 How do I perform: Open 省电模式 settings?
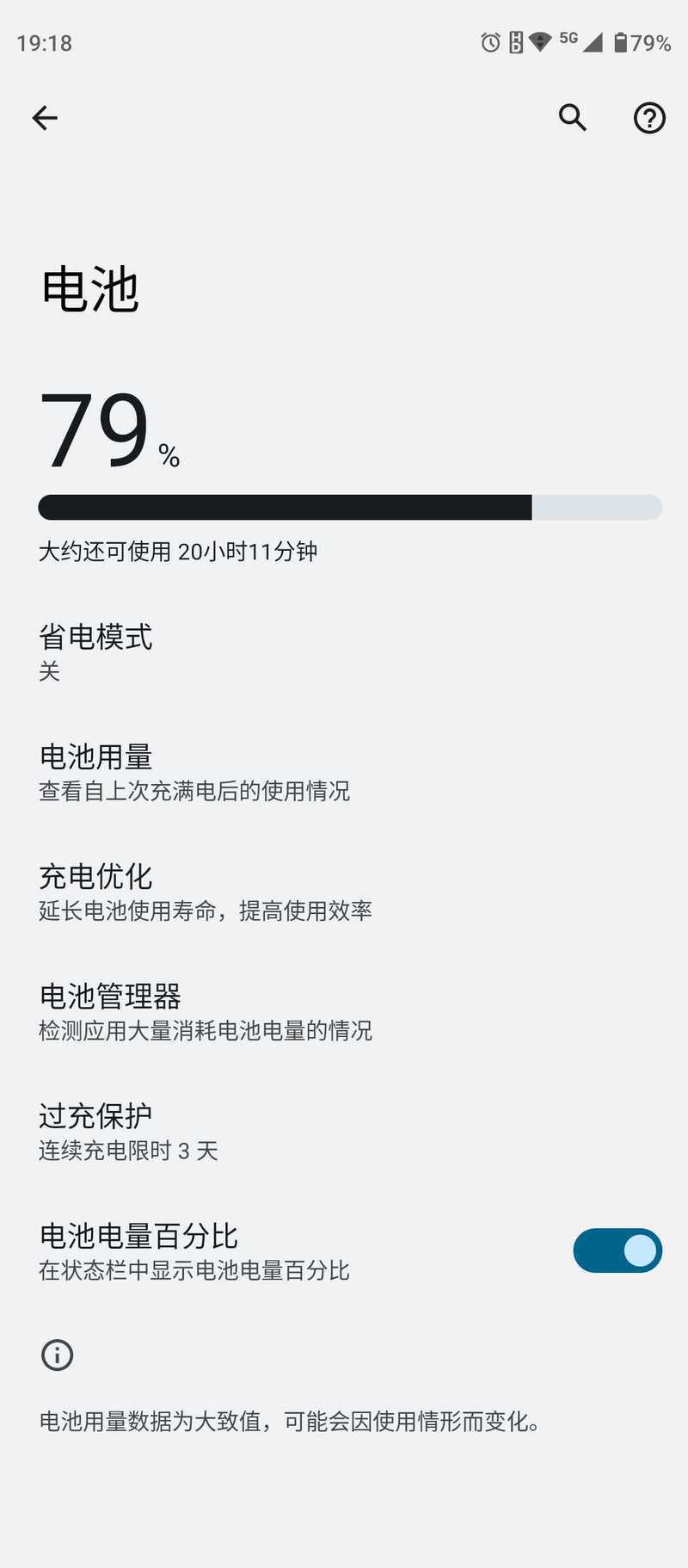pos(344,652)
